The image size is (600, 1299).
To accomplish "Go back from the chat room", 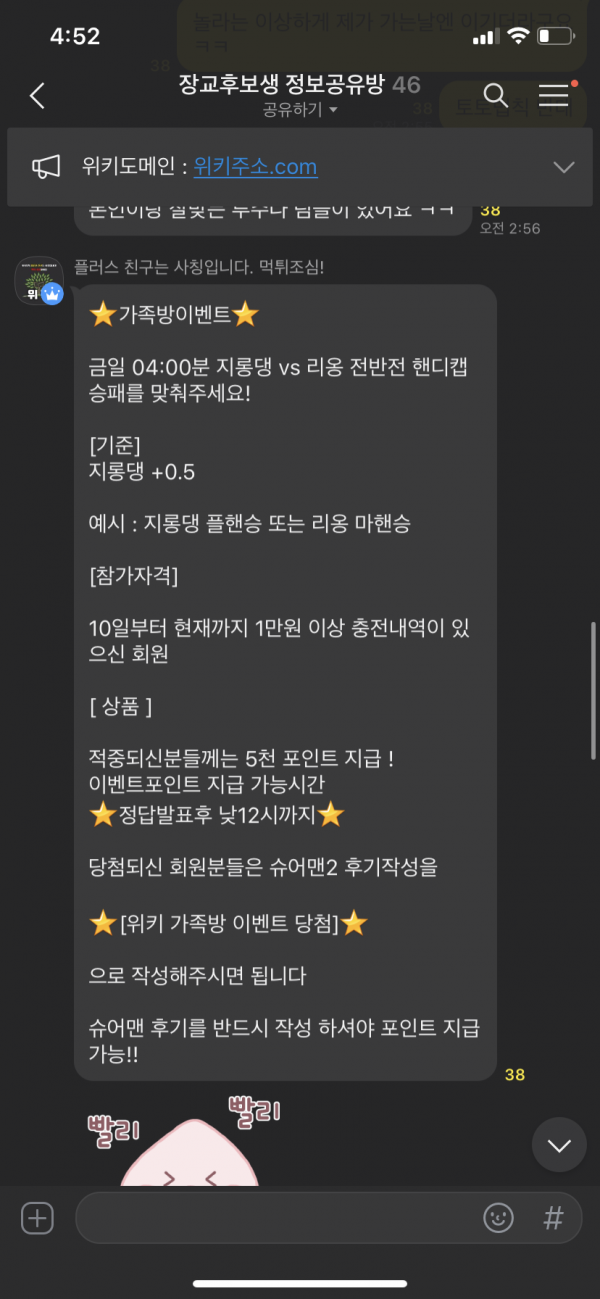I will pos(37,96).
